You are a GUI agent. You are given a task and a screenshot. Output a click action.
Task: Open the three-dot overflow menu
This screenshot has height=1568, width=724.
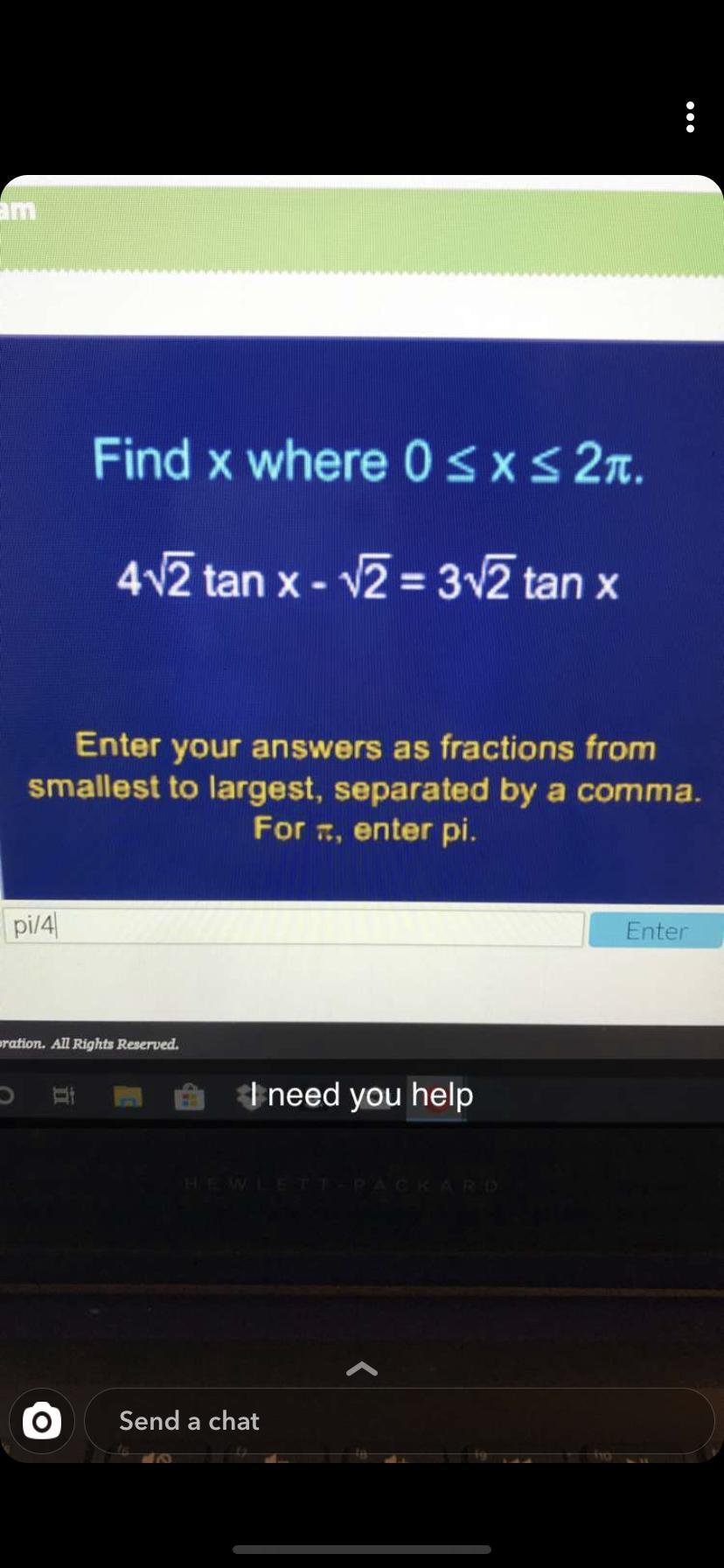point(690,116)
